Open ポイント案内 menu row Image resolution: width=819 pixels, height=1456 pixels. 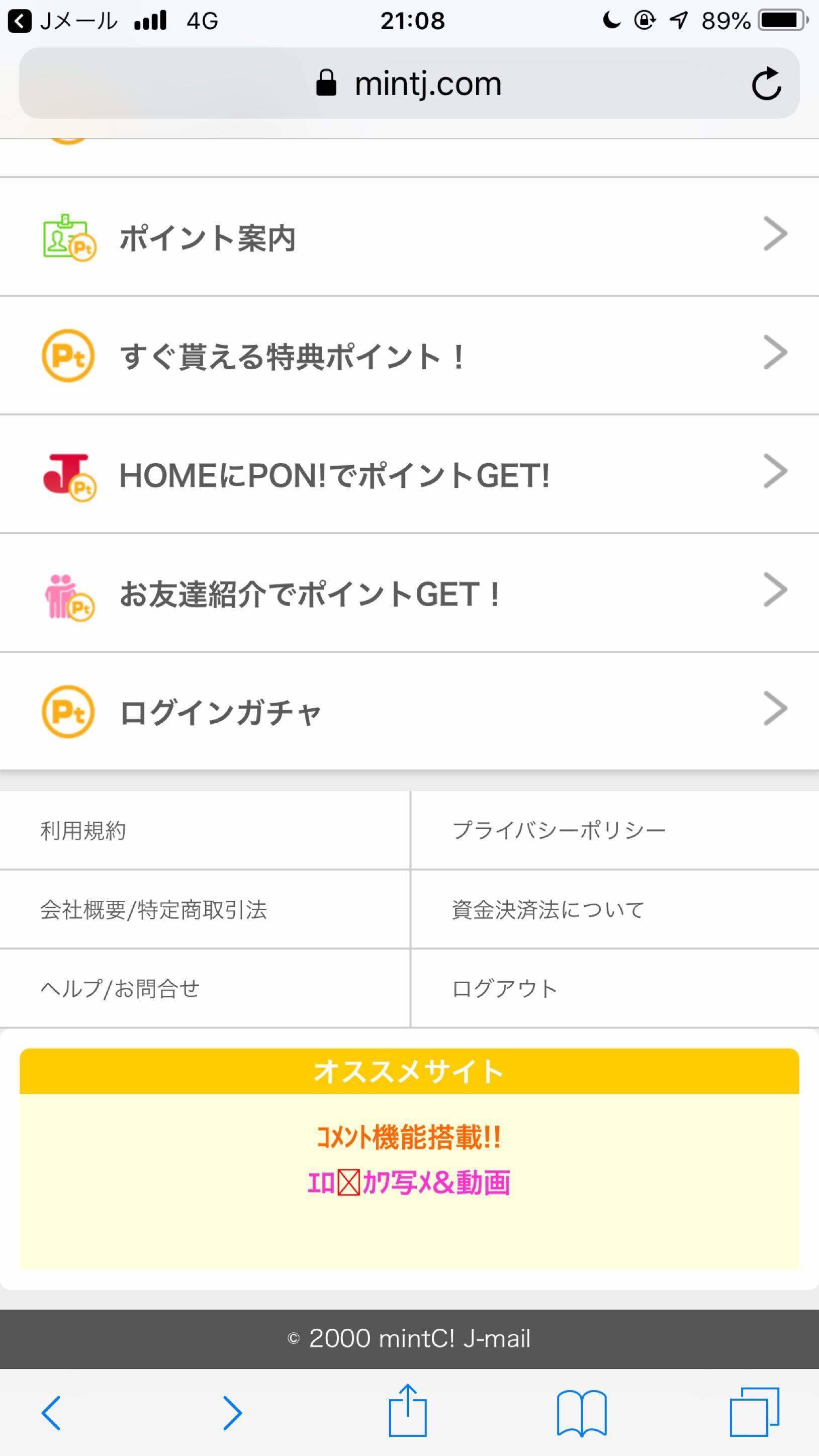tap(409, 237)
